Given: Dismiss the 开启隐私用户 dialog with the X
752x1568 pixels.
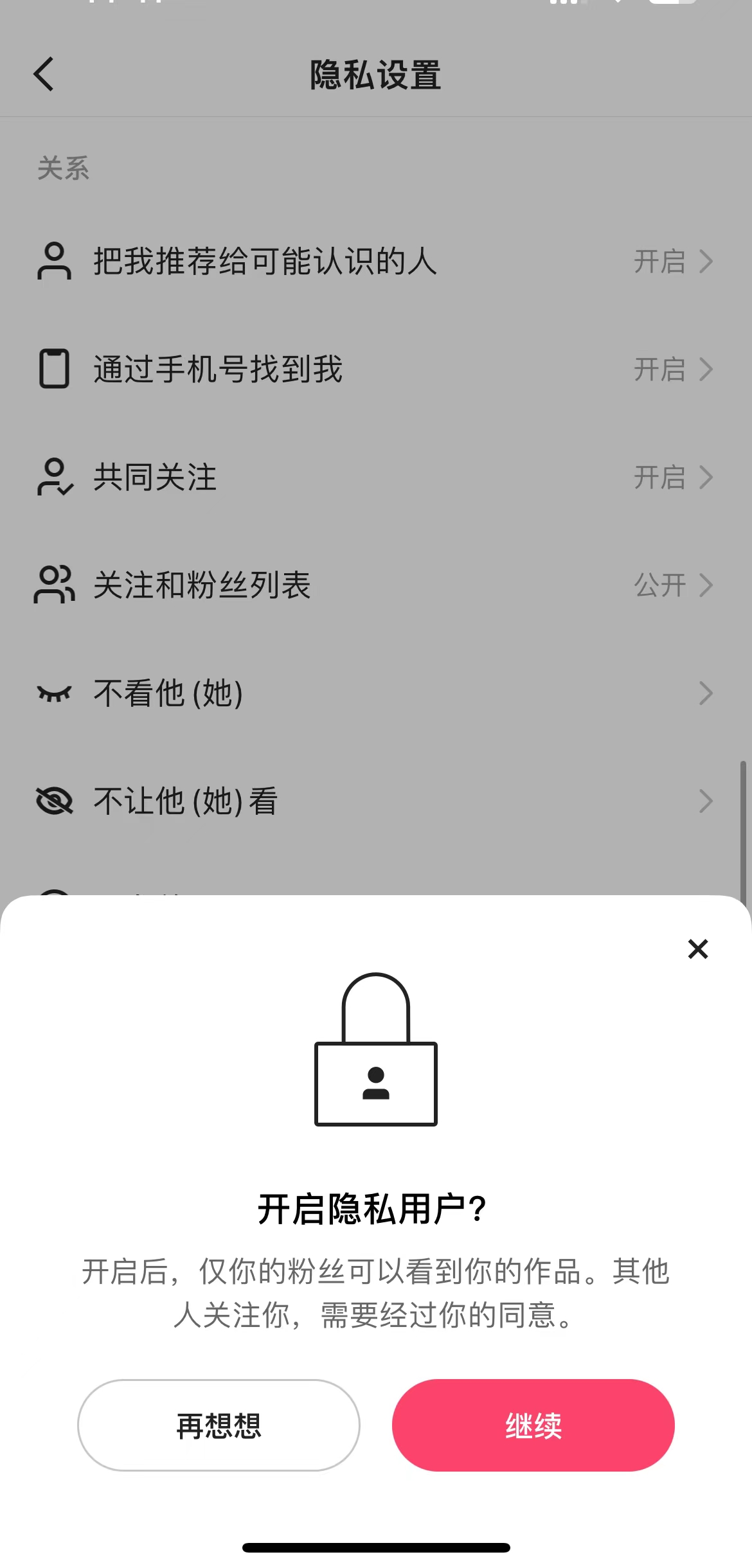Looking at the screenshot, I should pyautogui.click(x=697, y=949).
